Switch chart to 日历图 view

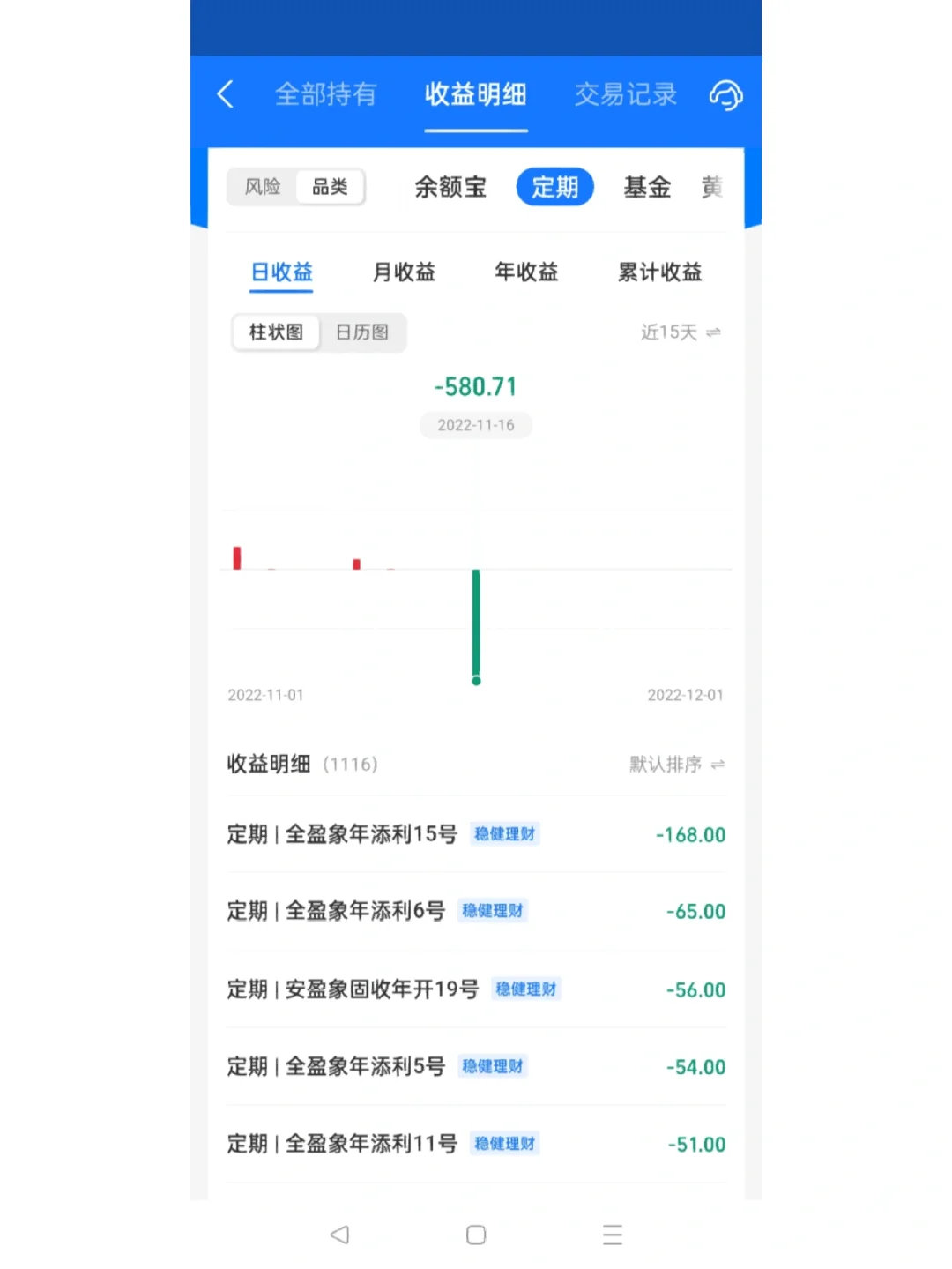pos(362,332)
